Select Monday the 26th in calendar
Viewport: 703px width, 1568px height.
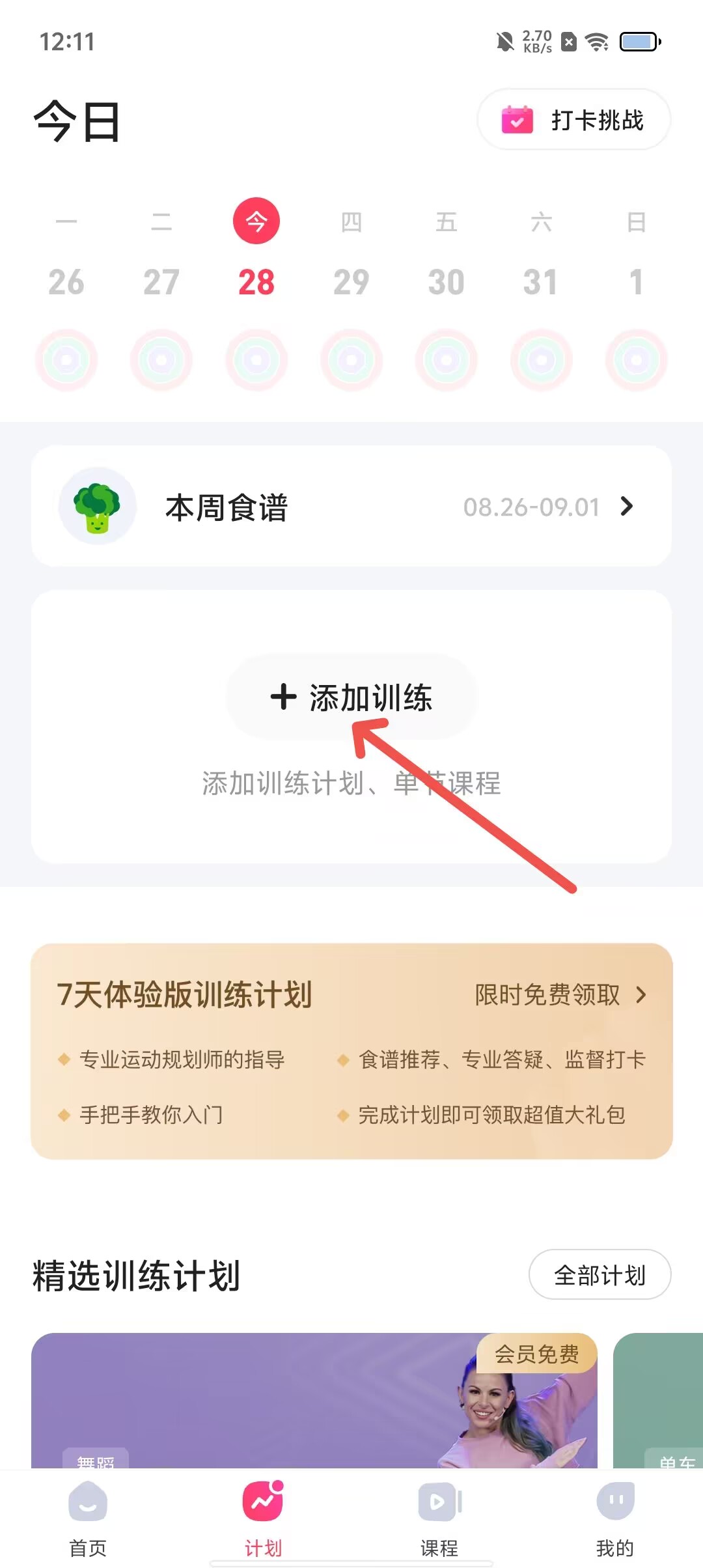point(66,282)
